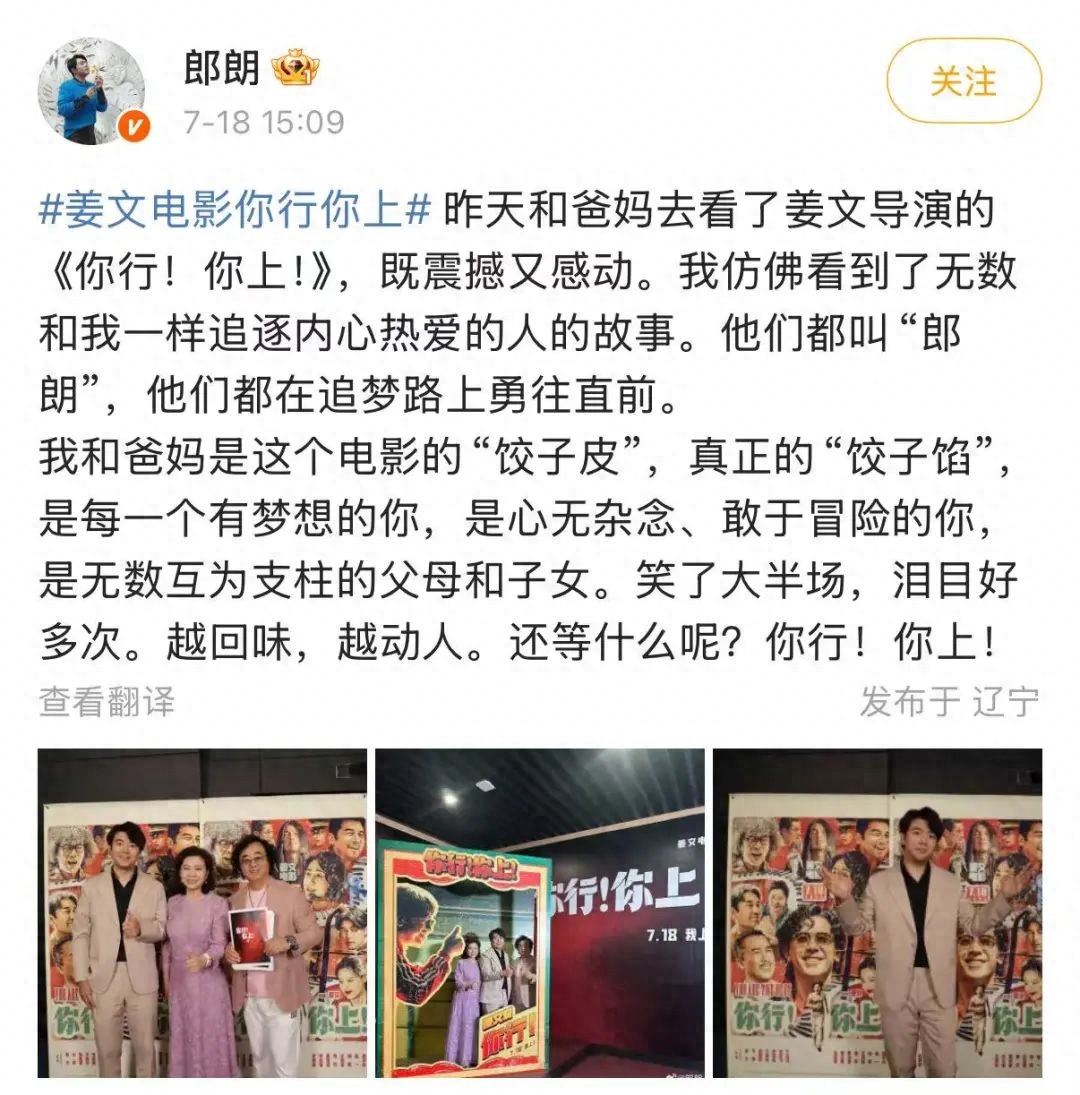
Task: Follow 郎朗 with the 关注 button
Action: 963,81
